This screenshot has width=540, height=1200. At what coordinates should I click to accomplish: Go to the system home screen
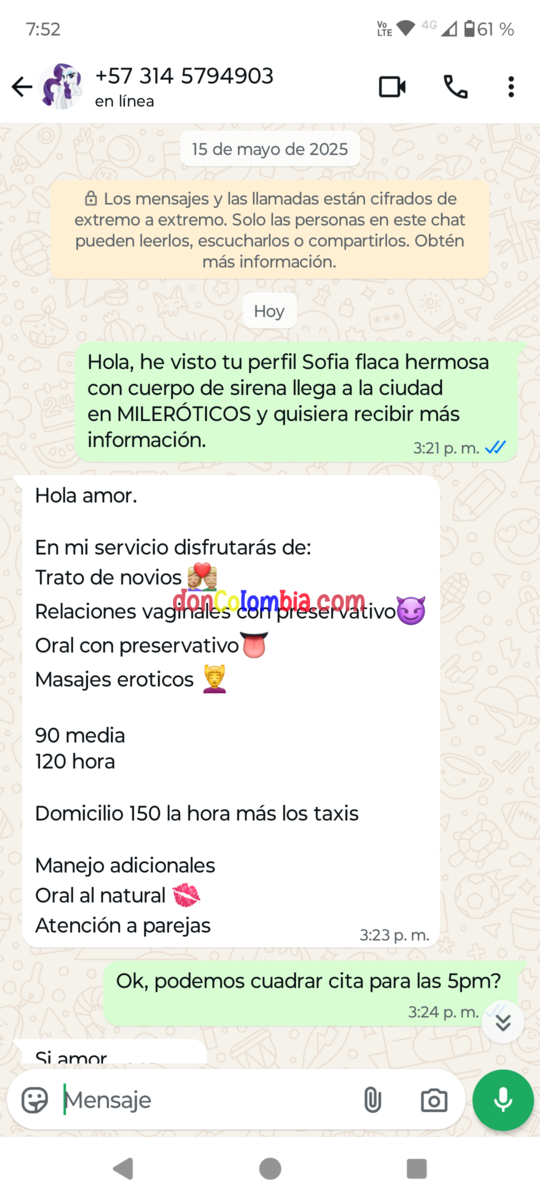click(270, 1168)
